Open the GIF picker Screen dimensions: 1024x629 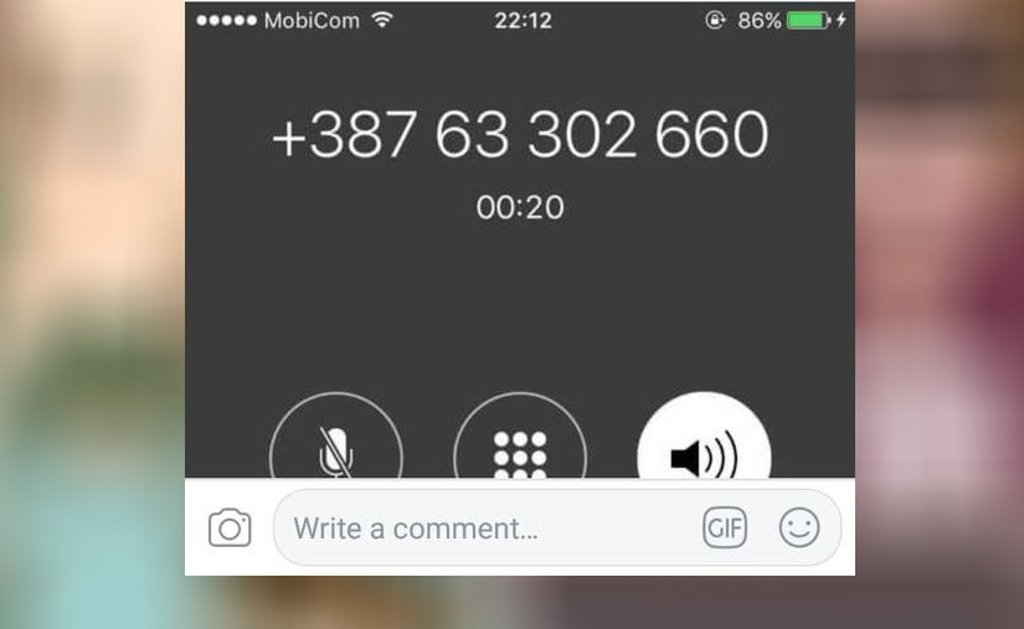tap(724, 528)
